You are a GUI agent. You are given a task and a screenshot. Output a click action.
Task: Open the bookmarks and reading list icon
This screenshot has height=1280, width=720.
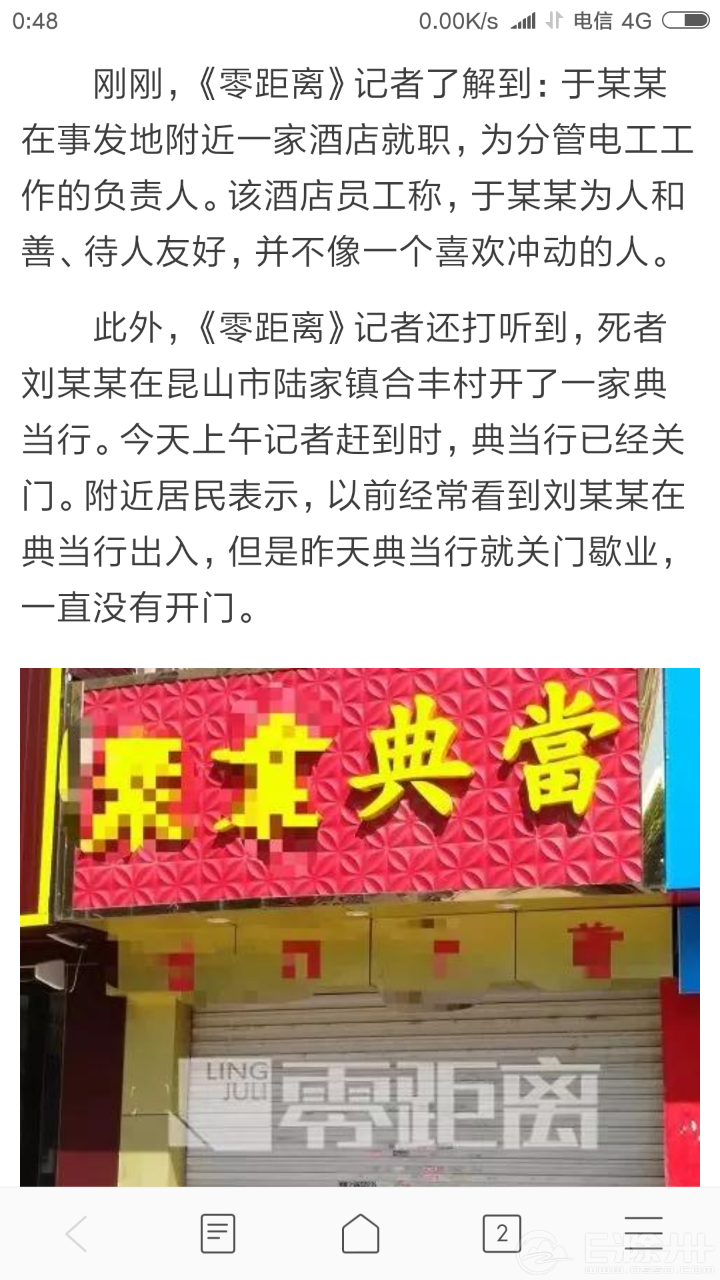click(x=218, y=1234)
